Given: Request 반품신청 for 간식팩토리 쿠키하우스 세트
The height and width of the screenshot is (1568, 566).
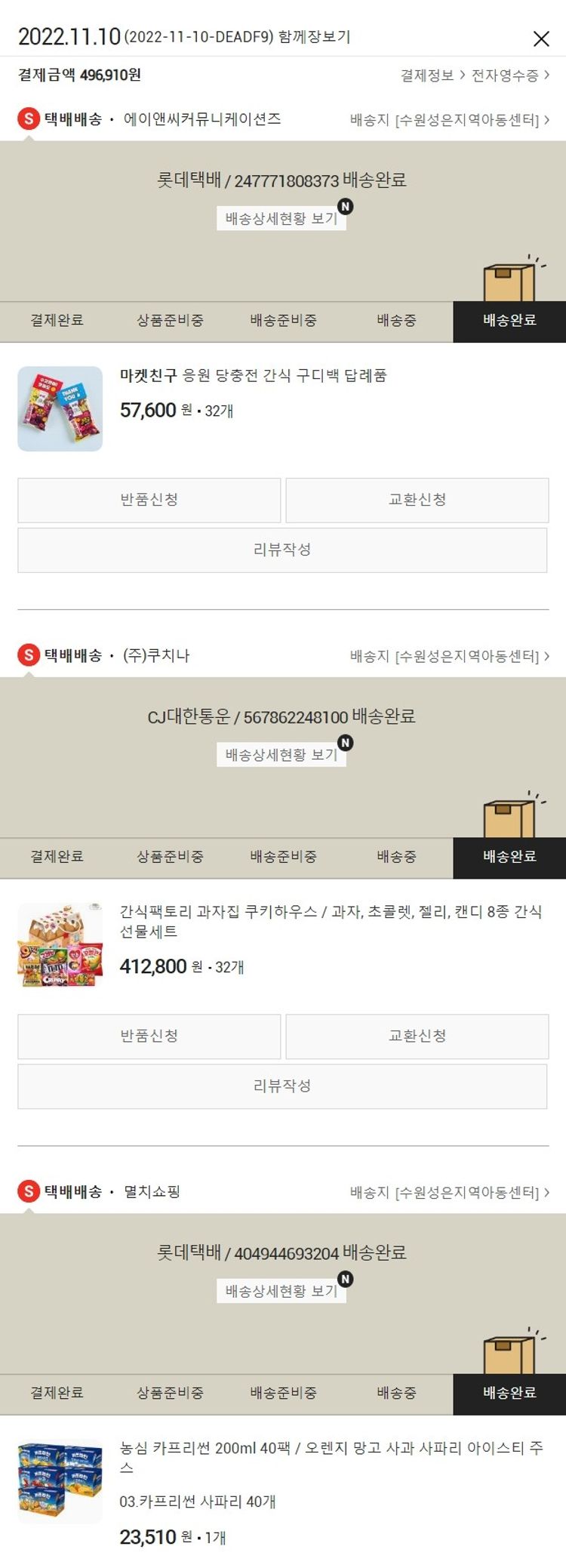Looking at the screenshot, I should [x=149, y=1036].
